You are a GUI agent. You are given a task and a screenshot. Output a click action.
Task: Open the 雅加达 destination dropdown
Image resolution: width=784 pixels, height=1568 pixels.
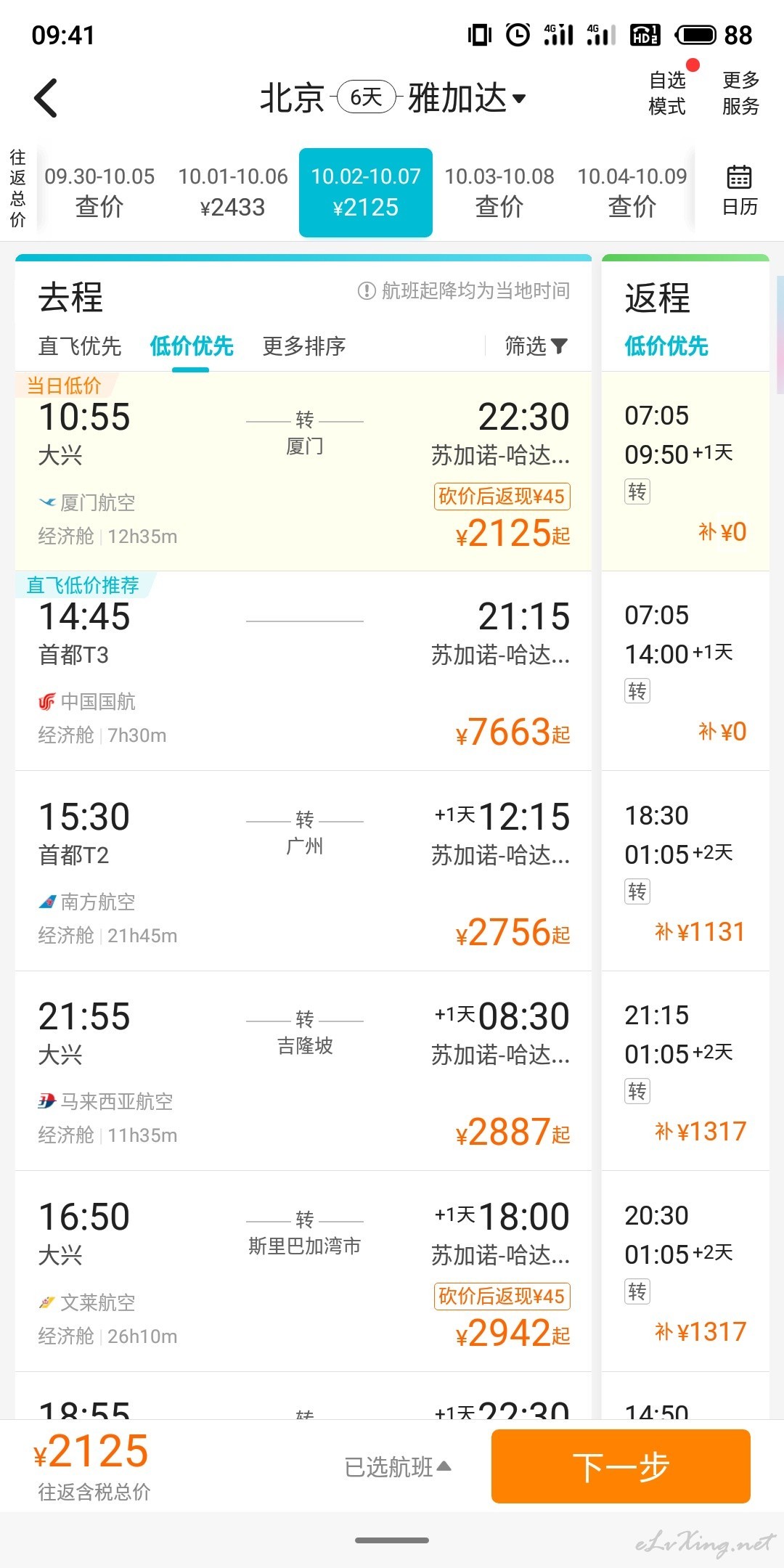(x=467, y=98)
